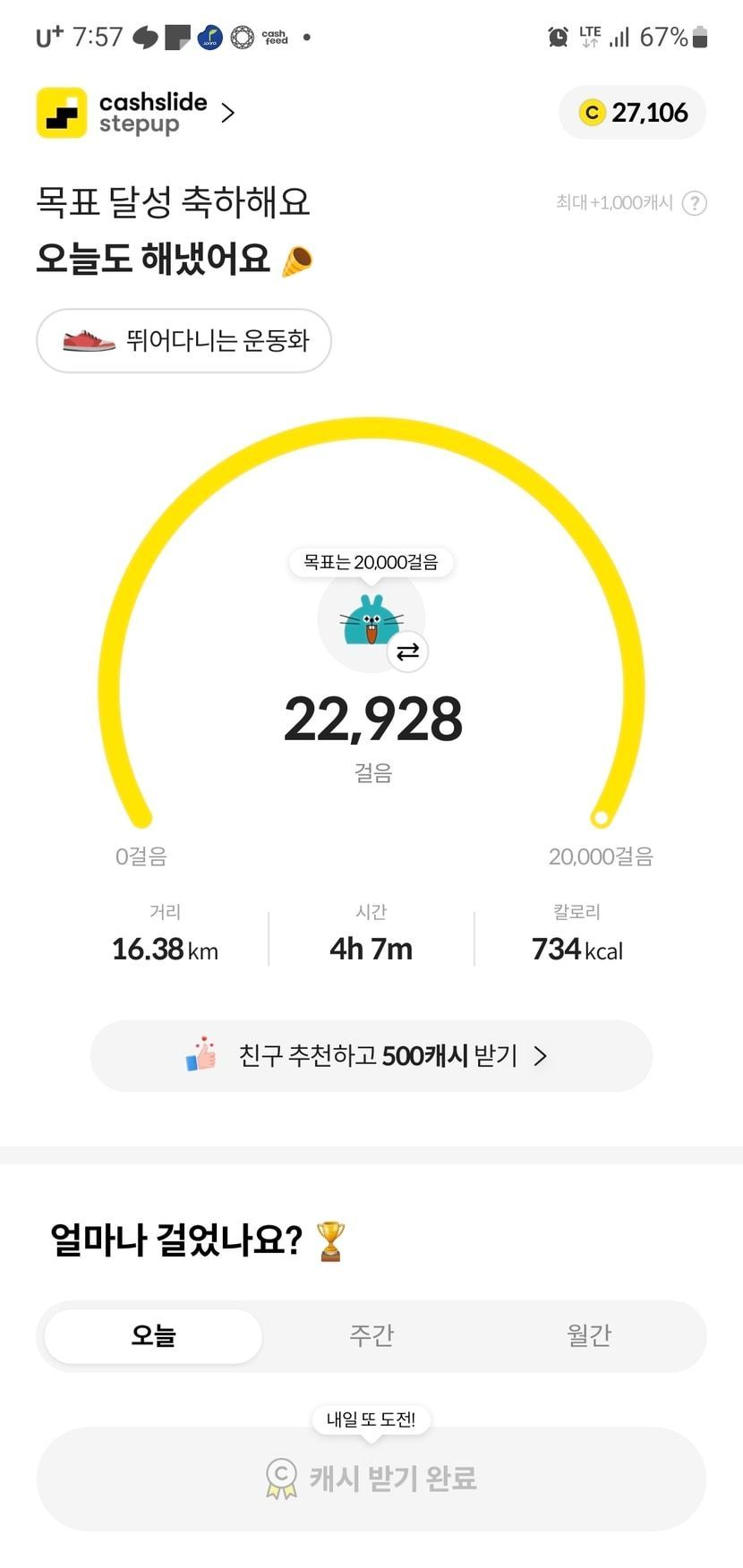Tap the 뛰어다니는 운동화 shoe chip

click(184, 341)
